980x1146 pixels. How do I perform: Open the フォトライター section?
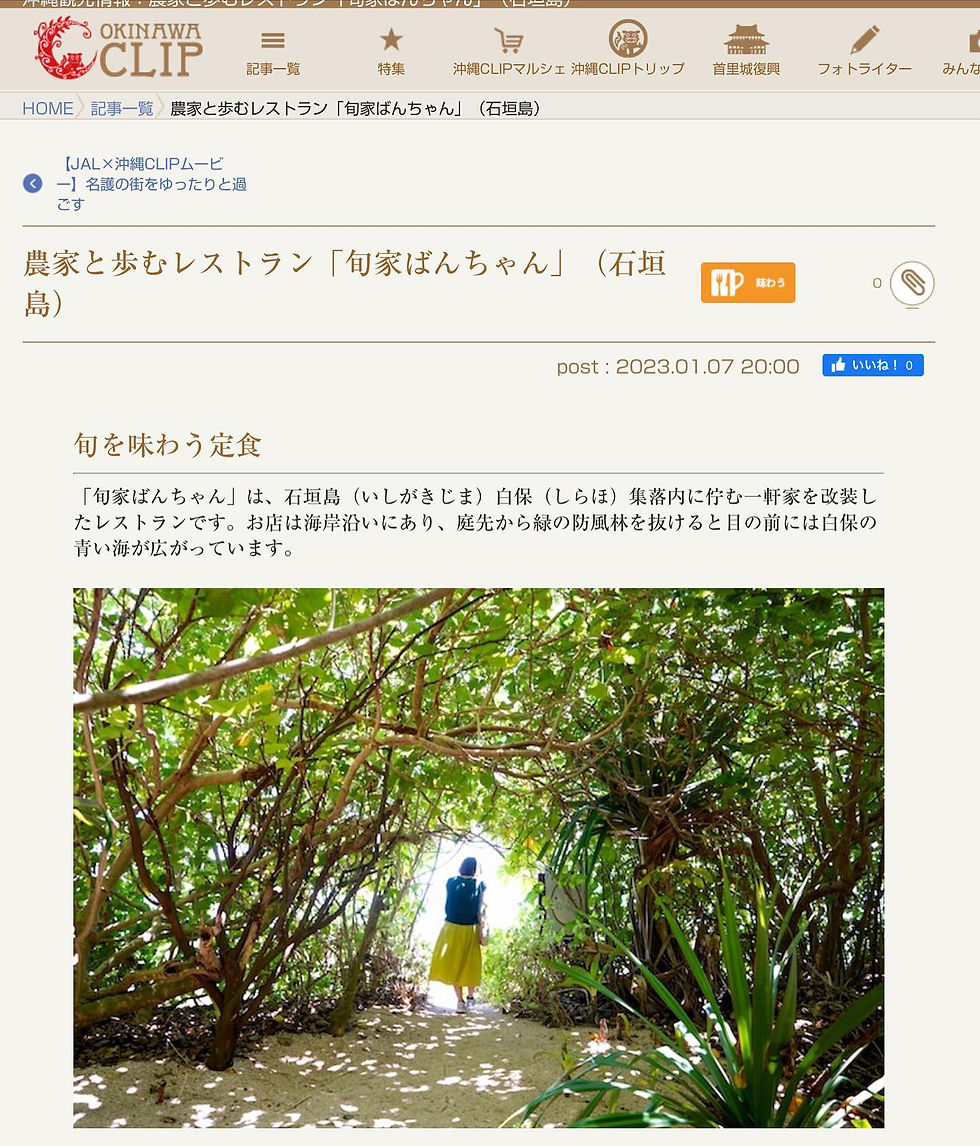(x=864, y=52)
